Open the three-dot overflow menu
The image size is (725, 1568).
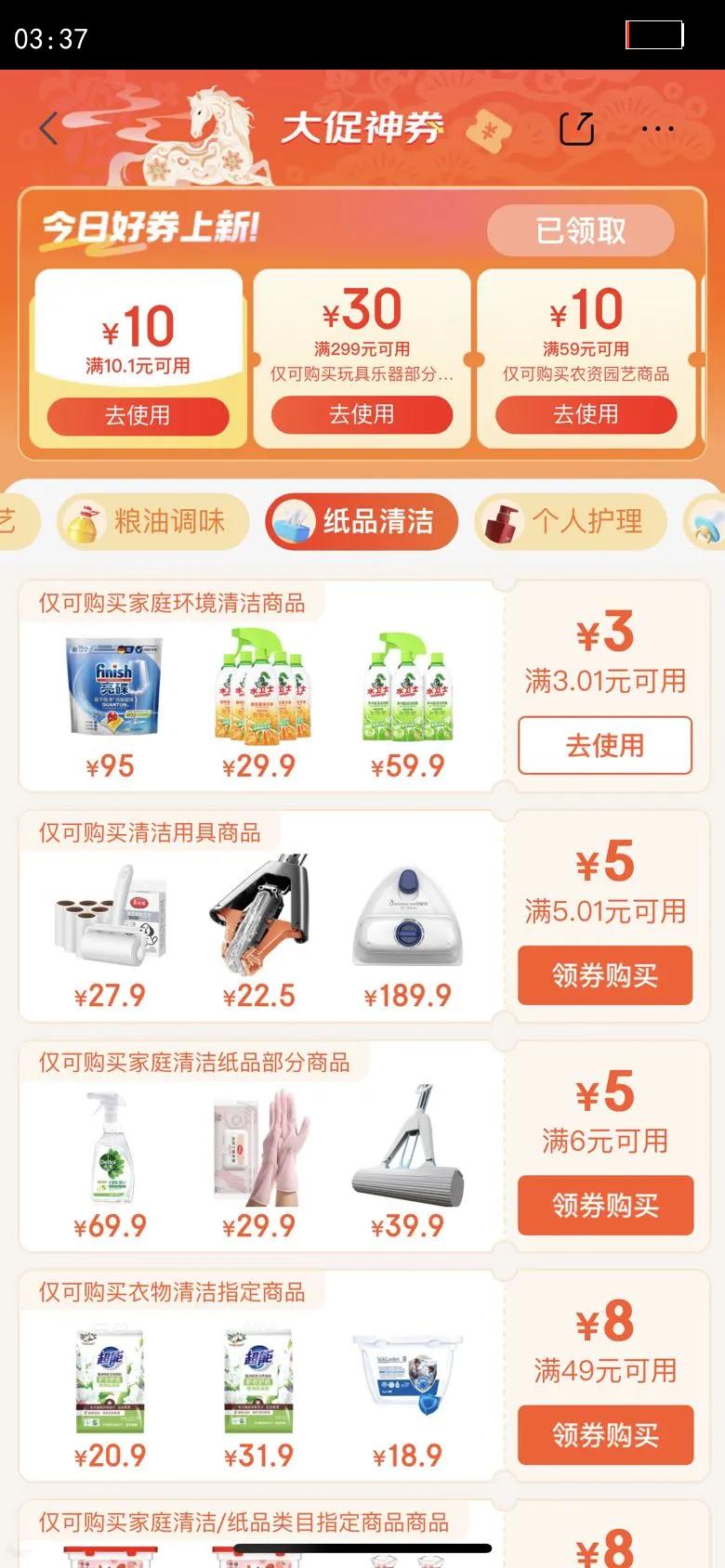(x=658, y=128)
